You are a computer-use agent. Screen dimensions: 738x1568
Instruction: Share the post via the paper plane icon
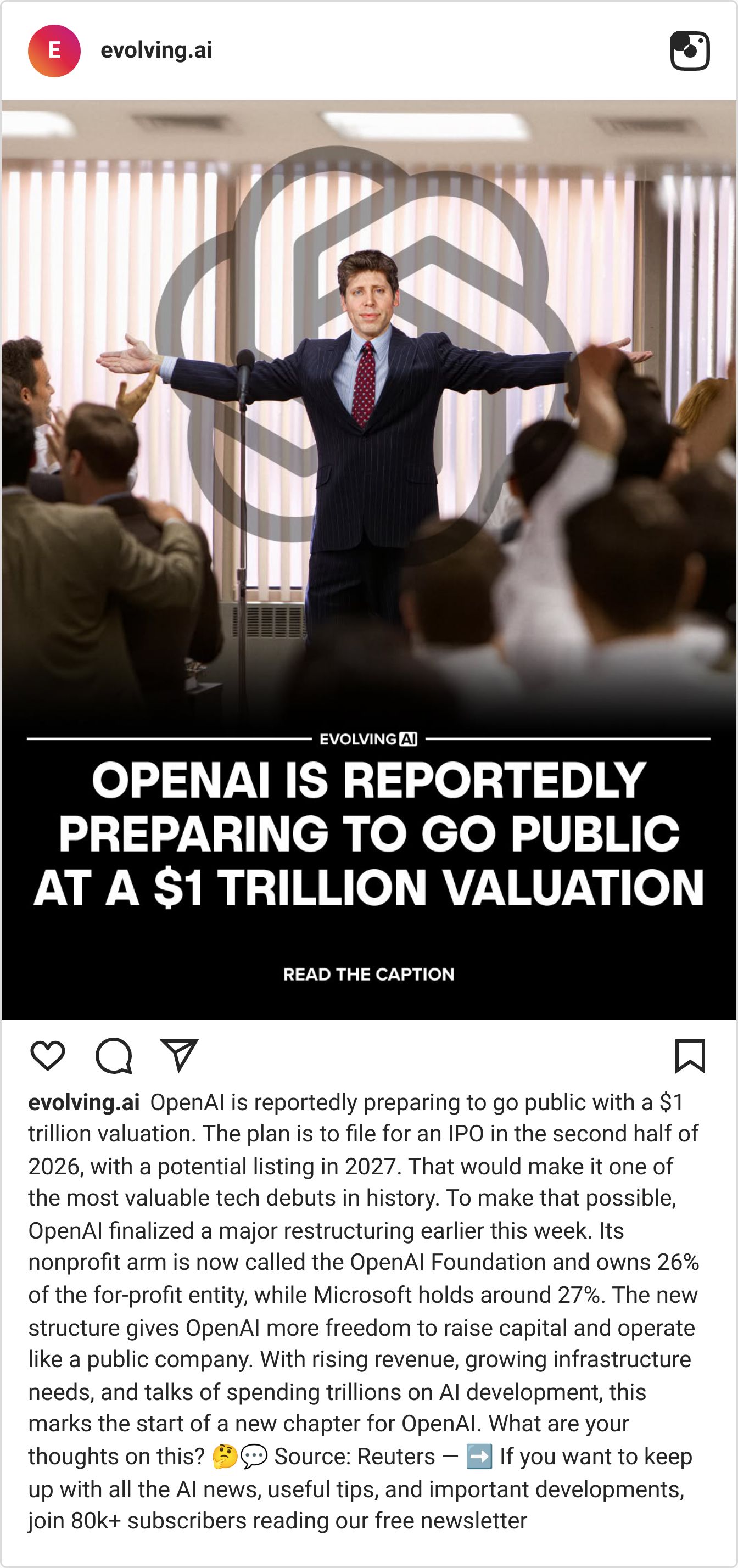click(179, 1055)
